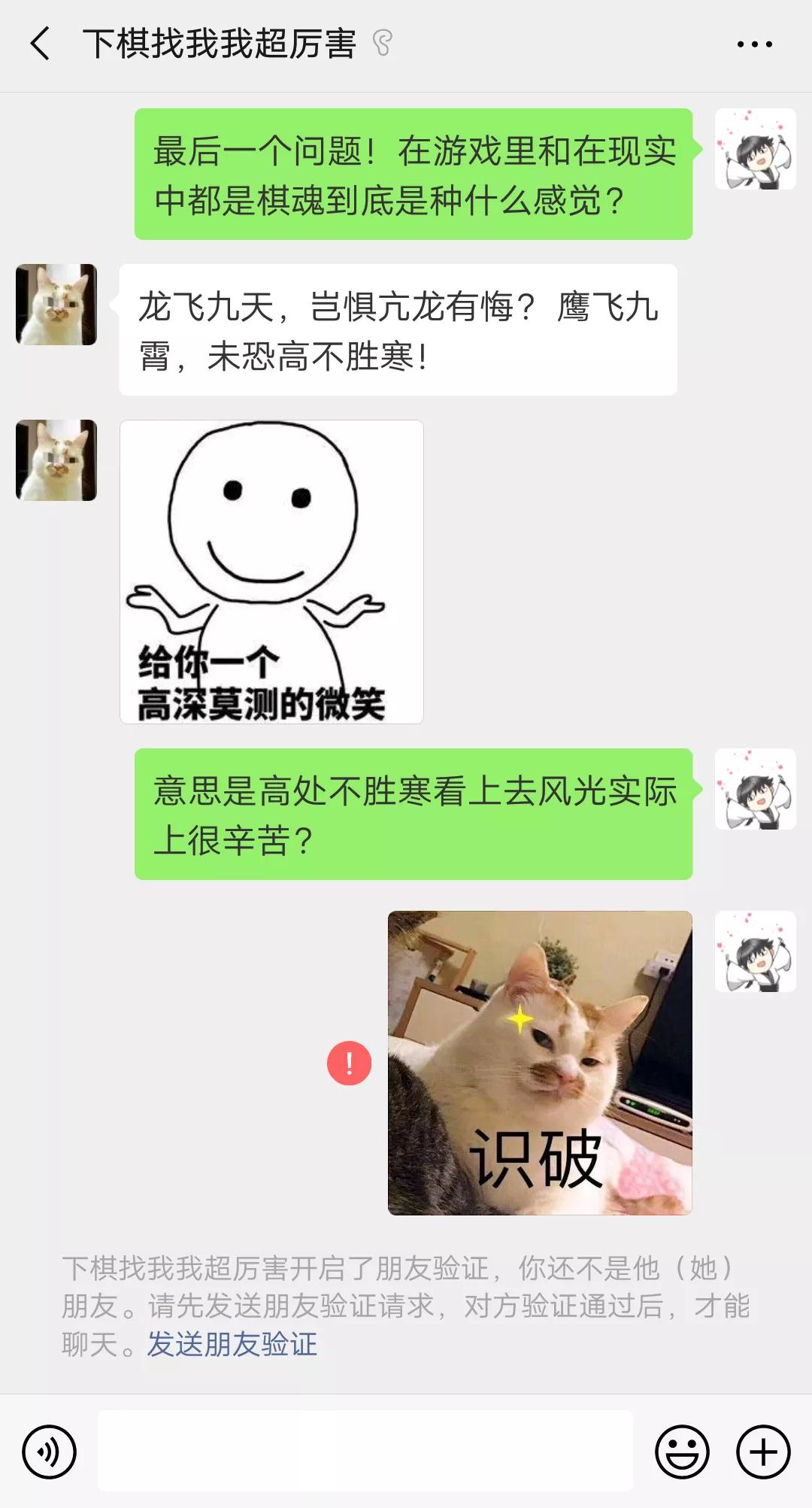Open the emoji sticker panel
The height and width of the screenshot is (1508, 812).
tap(682, 1451)
